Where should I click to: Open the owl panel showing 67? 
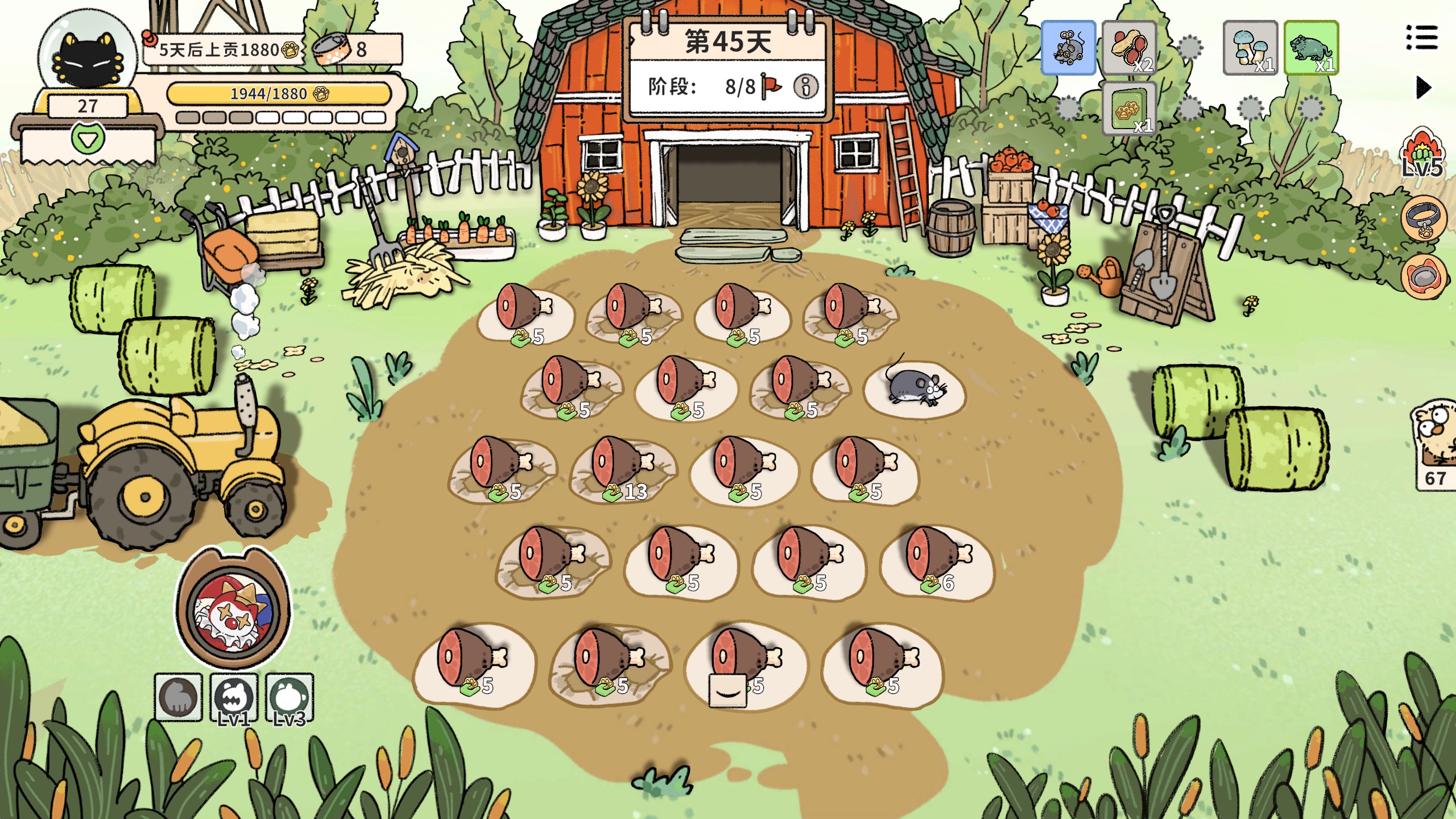coord(1436,444)
